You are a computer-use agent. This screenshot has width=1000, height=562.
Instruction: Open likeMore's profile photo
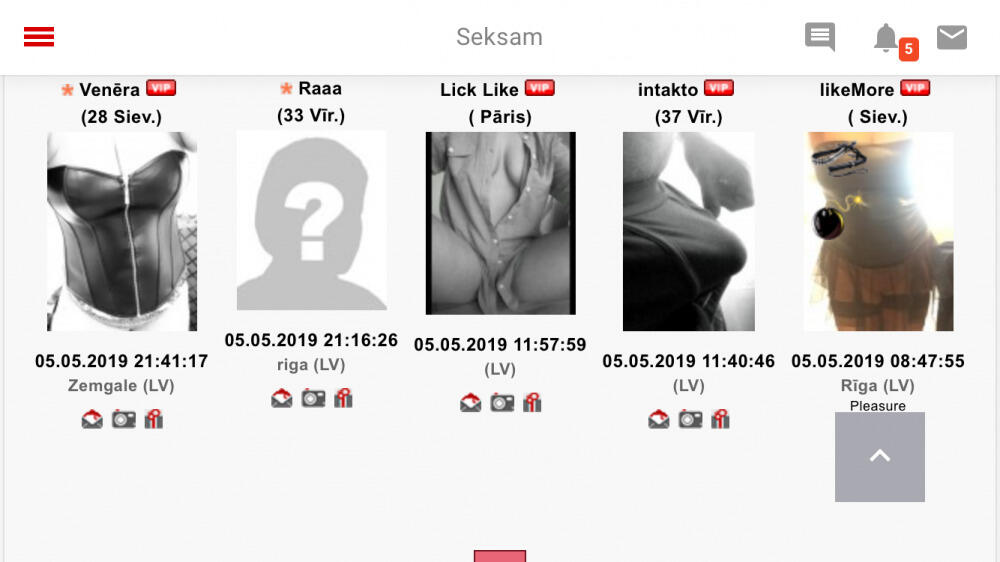[878, 231]
